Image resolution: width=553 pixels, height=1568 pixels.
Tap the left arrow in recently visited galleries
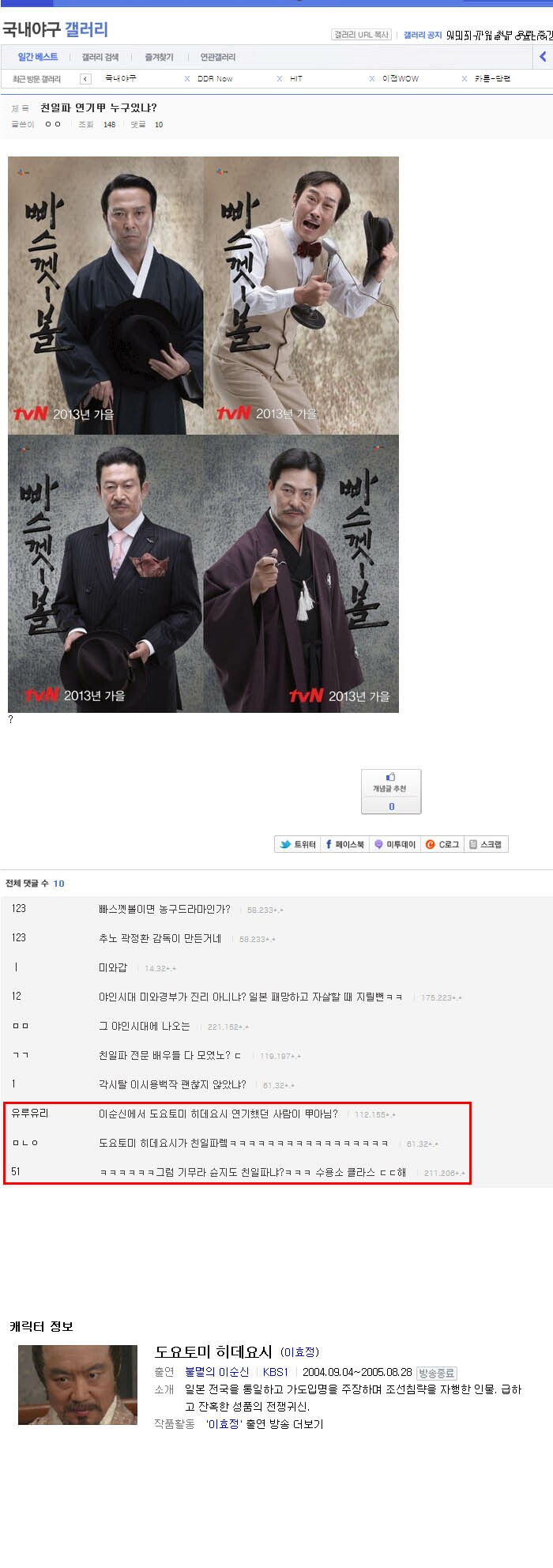pyautogui.click(x=86, y=79)
